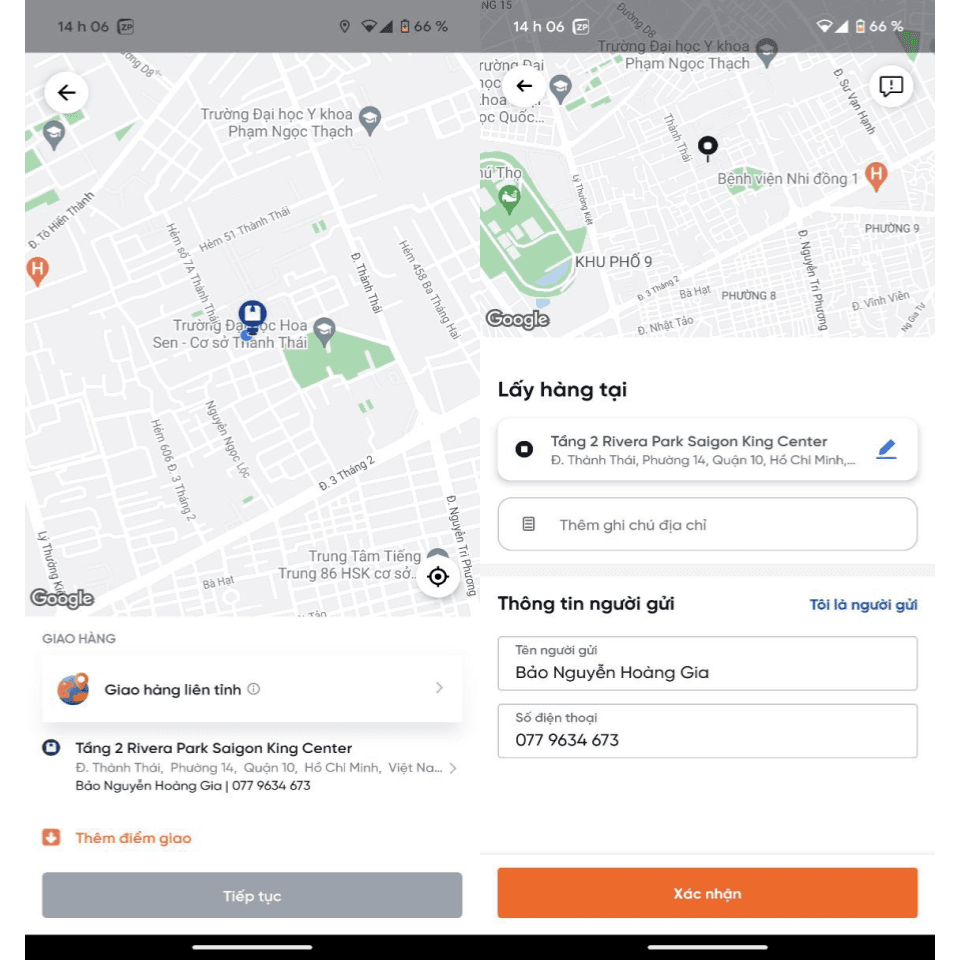Open the report feedback icon on map

tap(890, 86)
